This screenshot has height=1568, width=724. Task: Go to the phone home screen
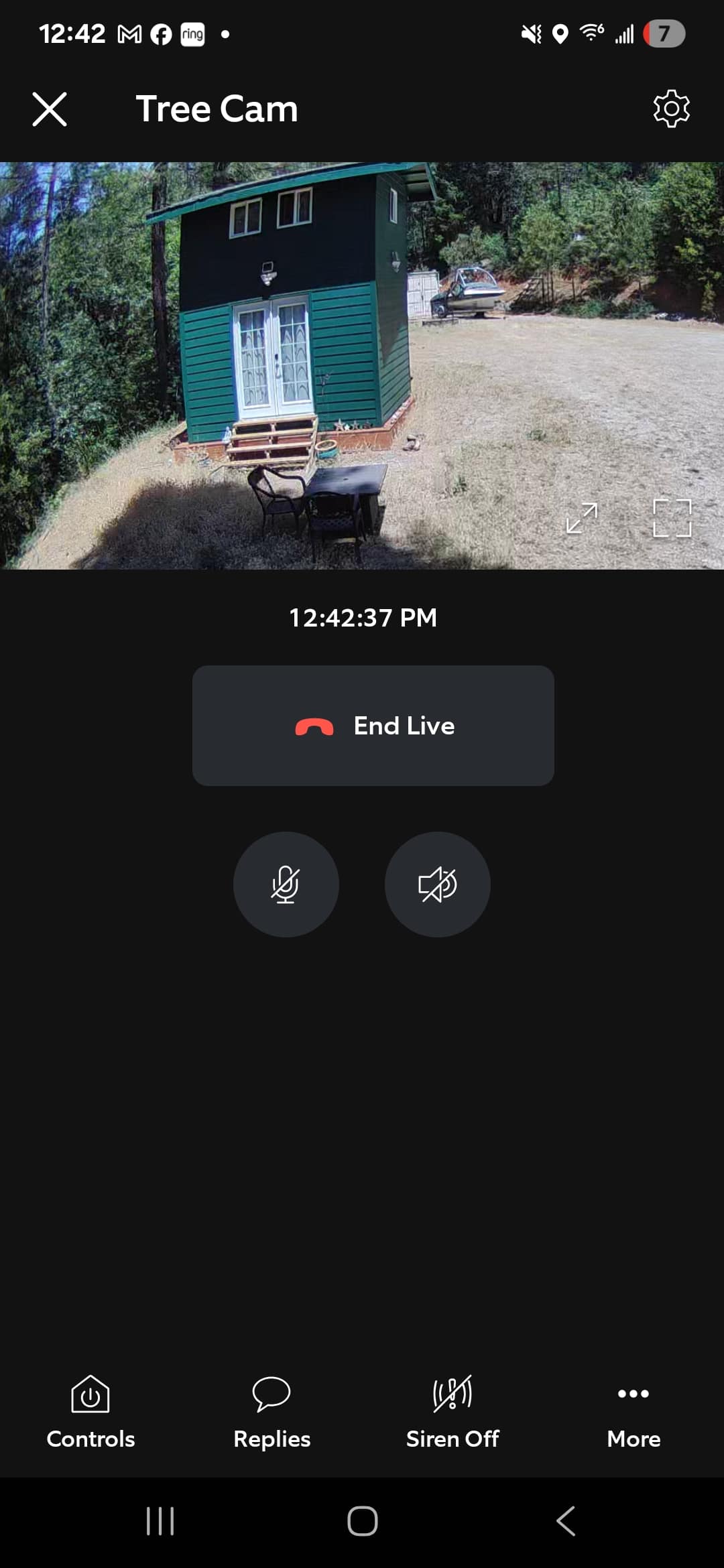pos(362,1521)
